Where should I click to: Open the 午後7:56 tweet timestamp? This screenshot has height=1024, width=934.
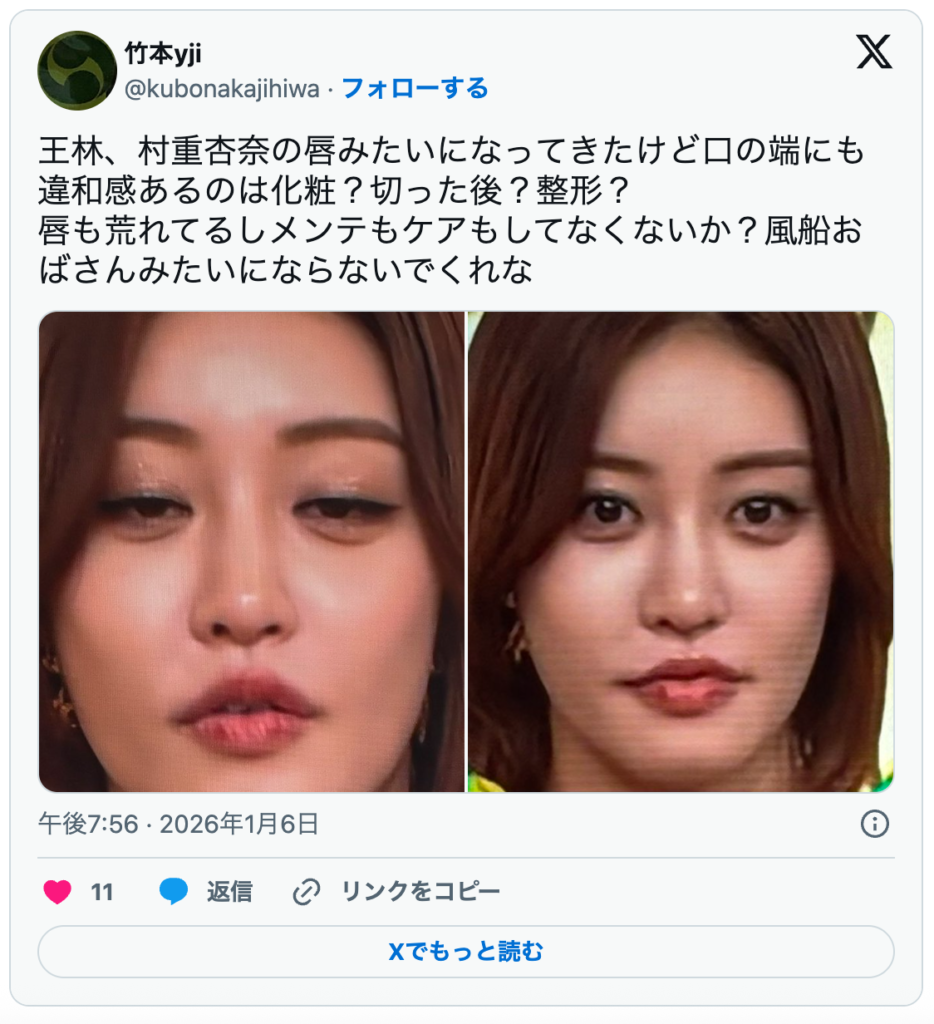point(178,823)
